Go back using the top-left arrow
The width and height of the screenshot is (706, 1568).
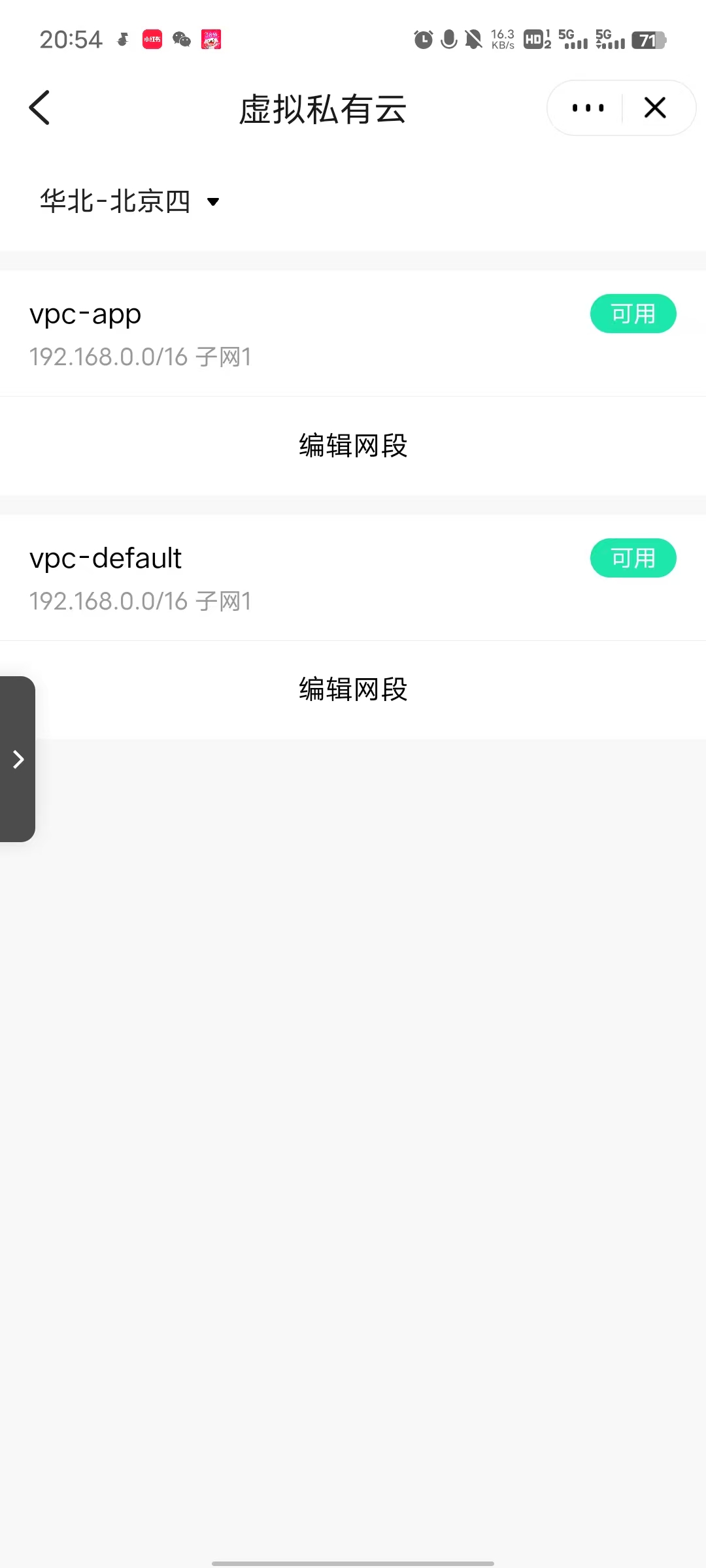click(39, 108)
